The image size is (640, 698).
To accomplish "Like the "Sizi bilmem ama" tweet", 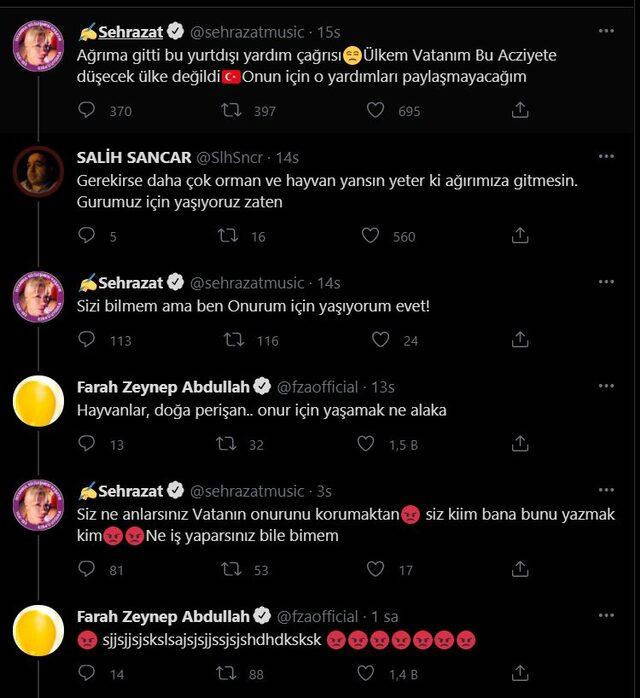I will pyautogui.click(x=376, y=340).
